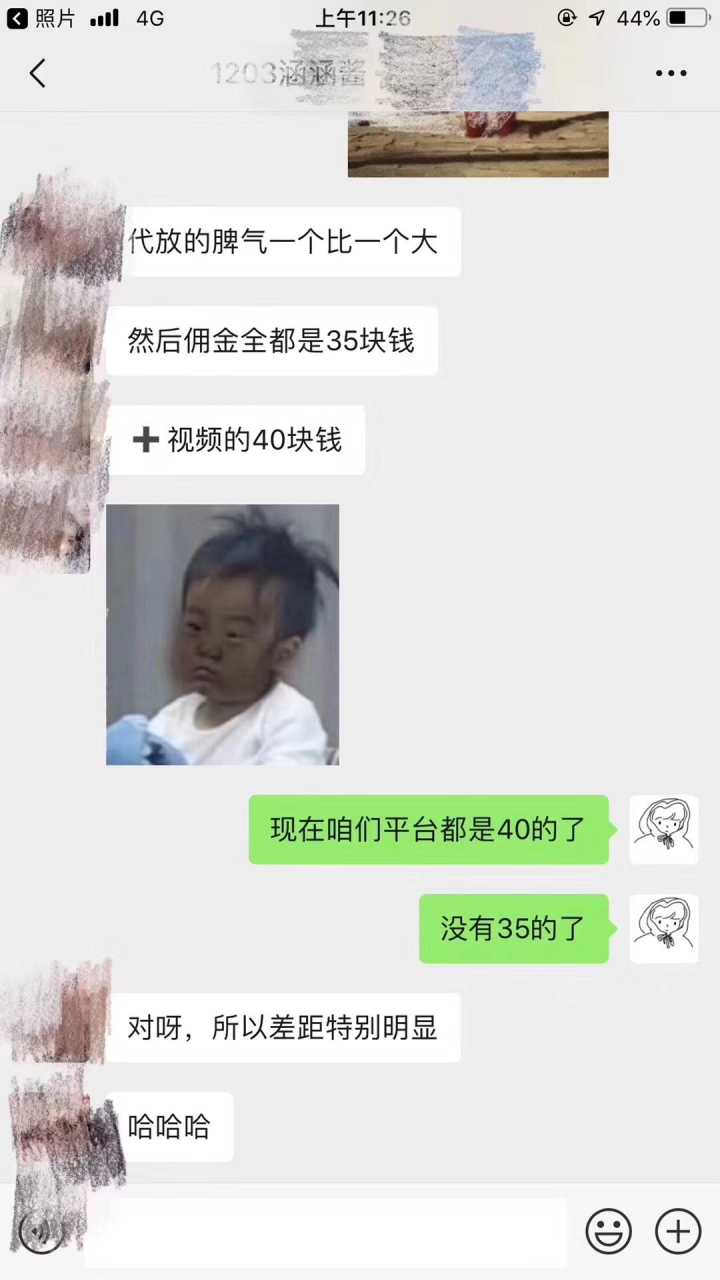Open the chat's three-dot menu
Screen dimensions: 720x1280
[x=671, y=73]
